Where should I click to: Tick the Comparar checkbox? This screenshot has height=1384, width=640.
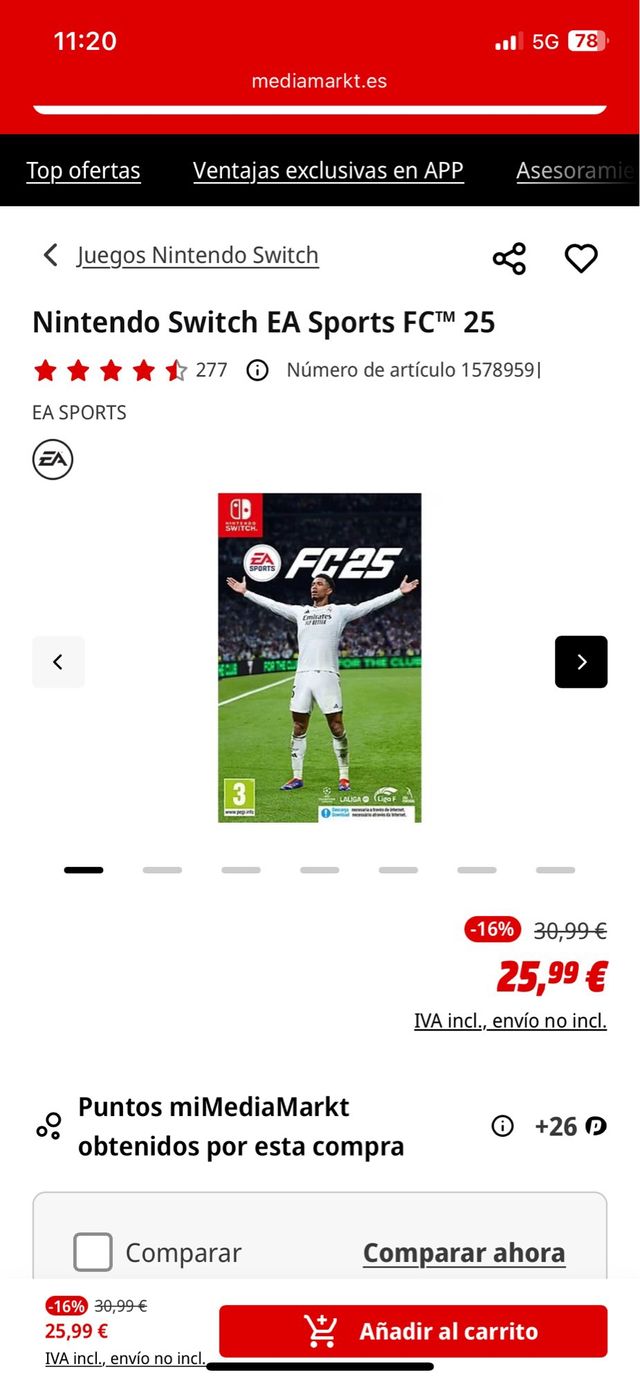click(x=93, y=1252)
